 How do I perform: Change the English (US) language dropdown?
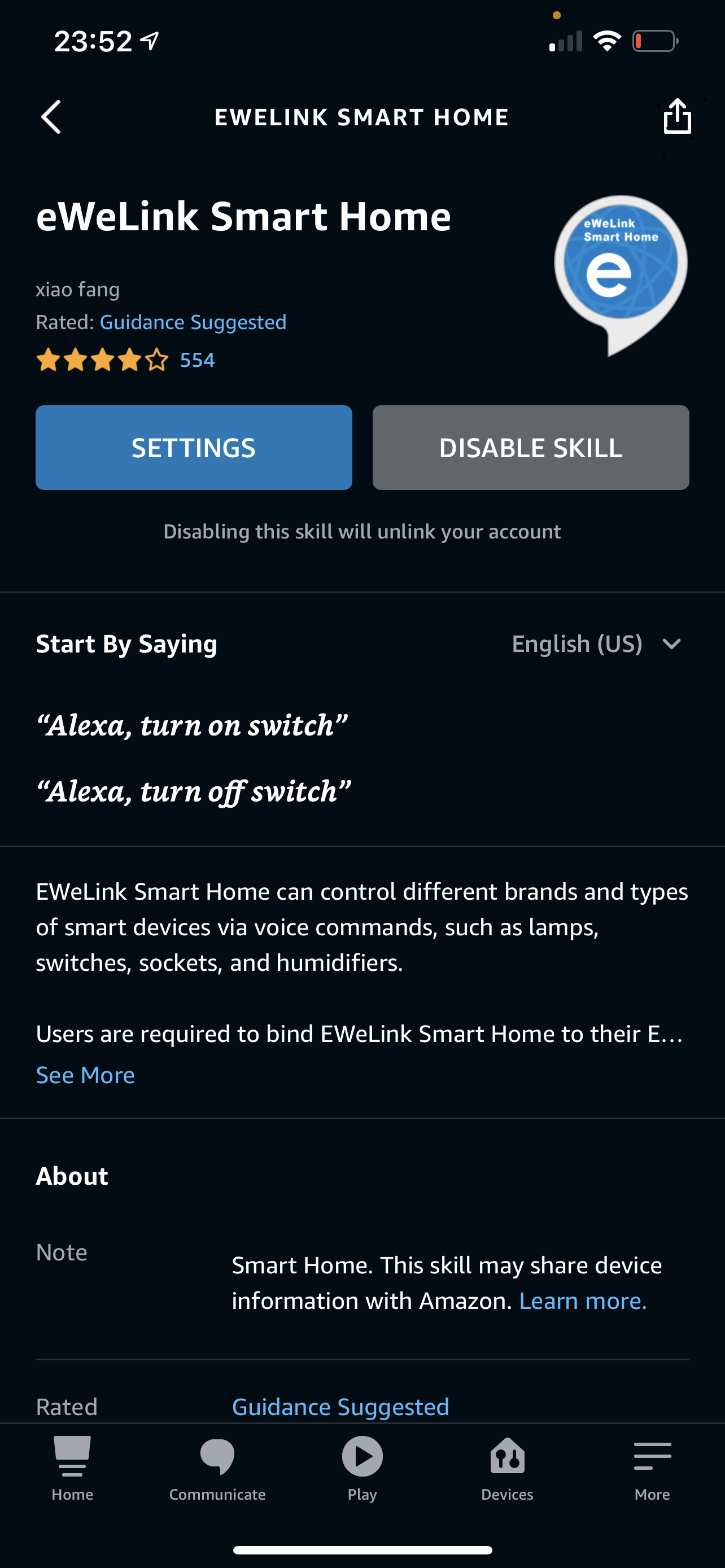[597, 643]
